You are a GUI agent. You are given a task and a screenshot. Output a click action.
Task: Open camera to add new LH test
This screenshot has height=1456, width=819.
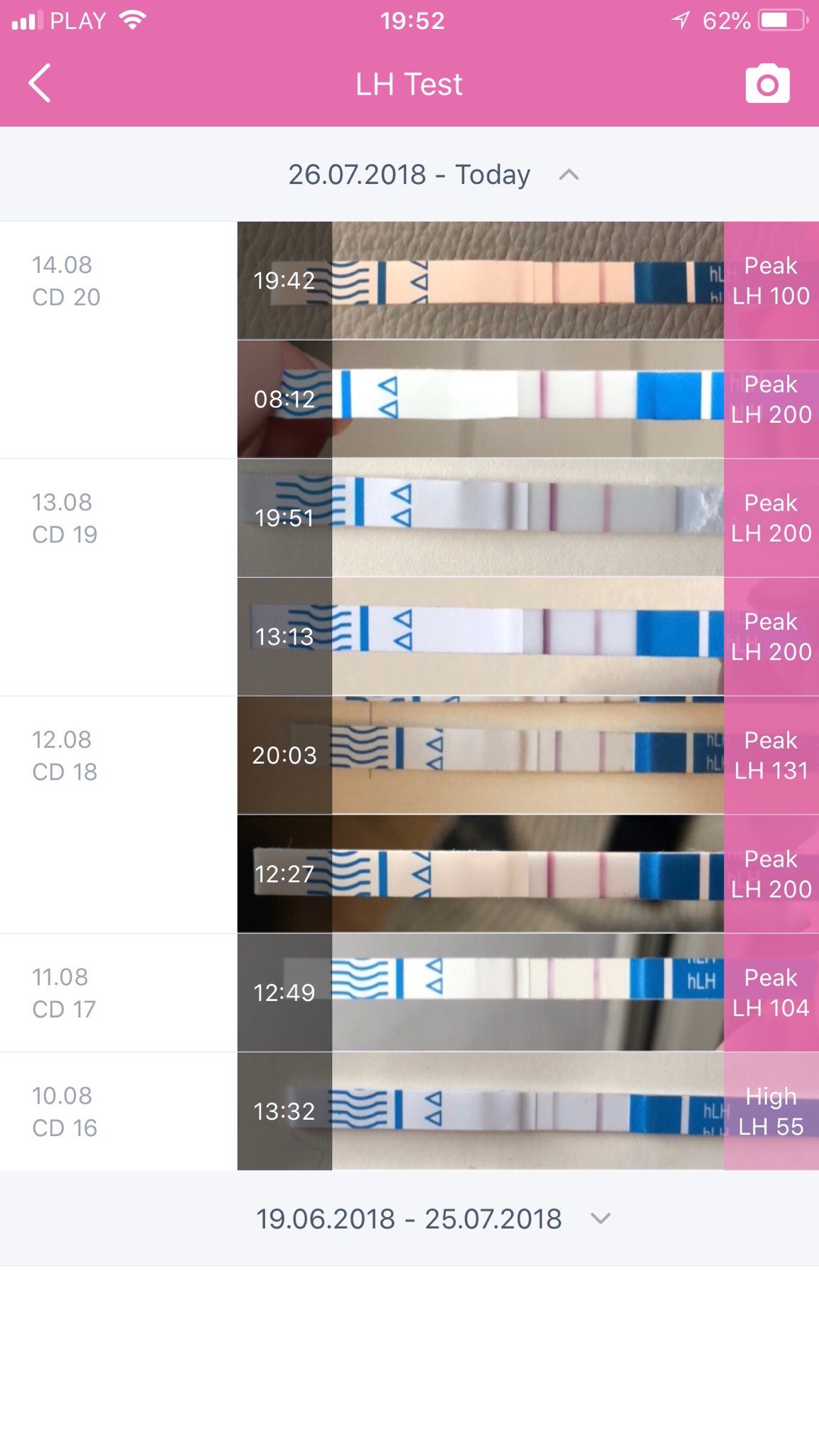pos(767,85)
